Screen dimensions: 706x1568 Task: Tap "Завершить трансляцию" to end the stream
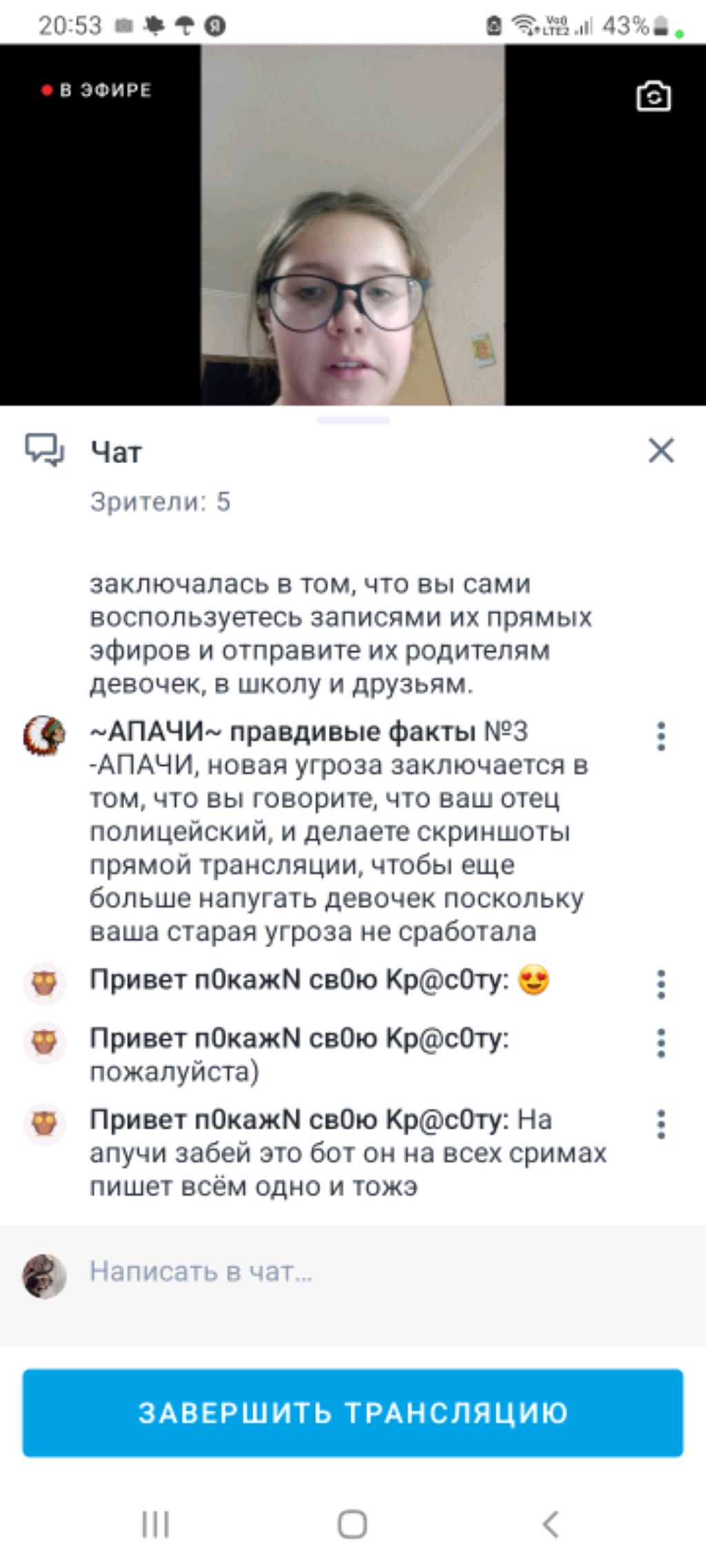point(353,1412)
